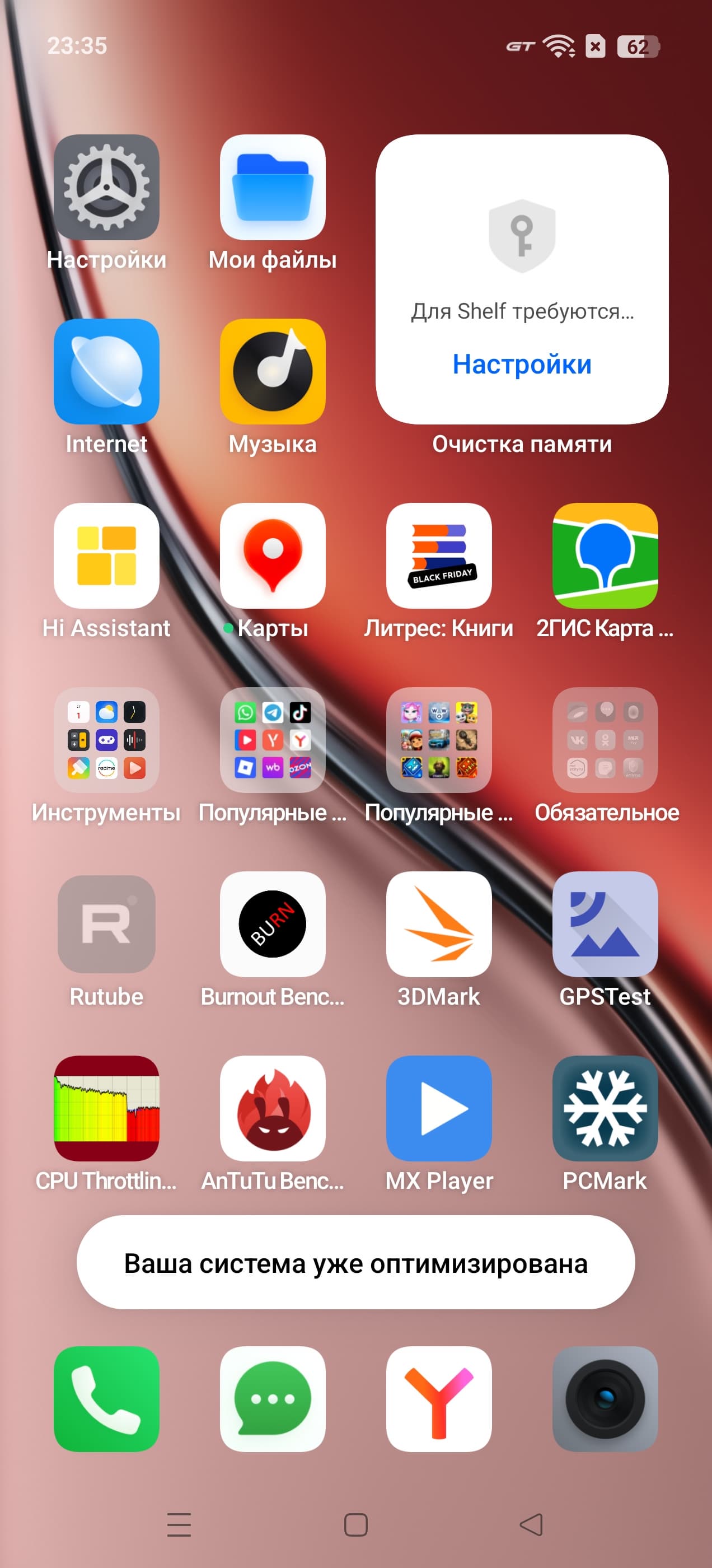712x1568 pixels.
Task: Open the Обязательное folder
Action: pyautogui.click(x=605, y=740)
